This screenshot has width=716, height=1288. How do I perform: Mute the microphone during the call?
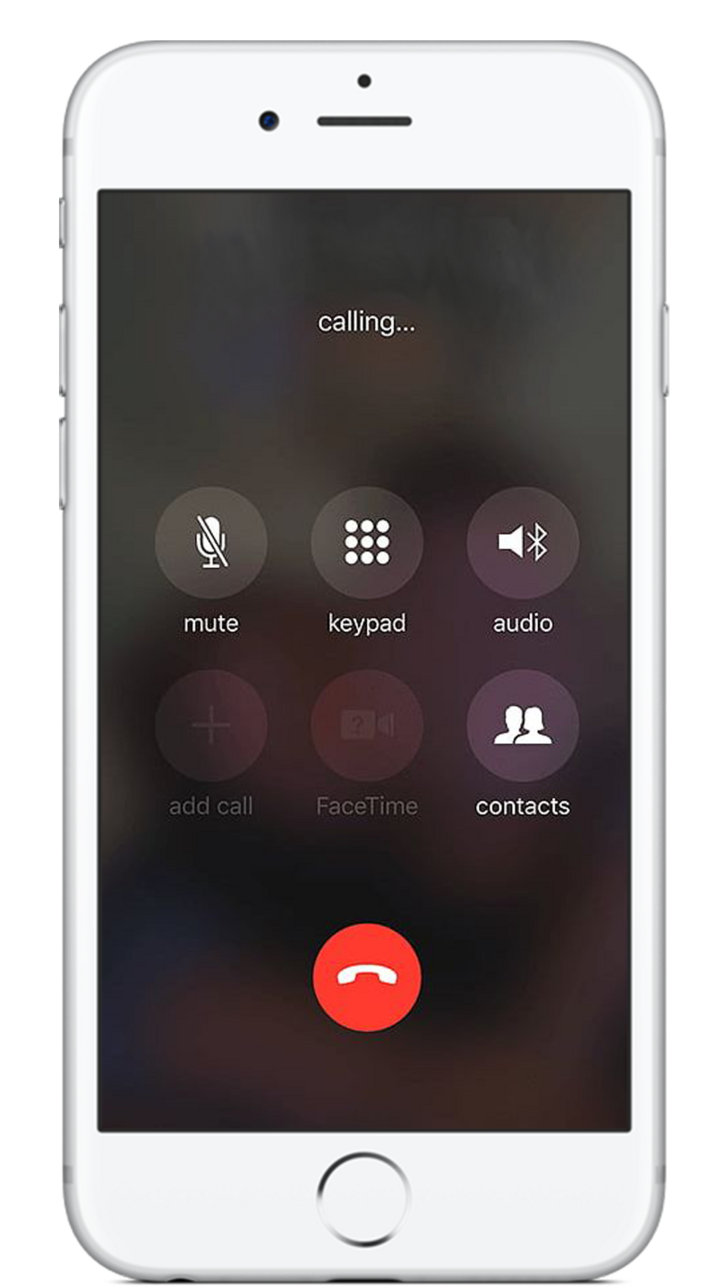211,543
